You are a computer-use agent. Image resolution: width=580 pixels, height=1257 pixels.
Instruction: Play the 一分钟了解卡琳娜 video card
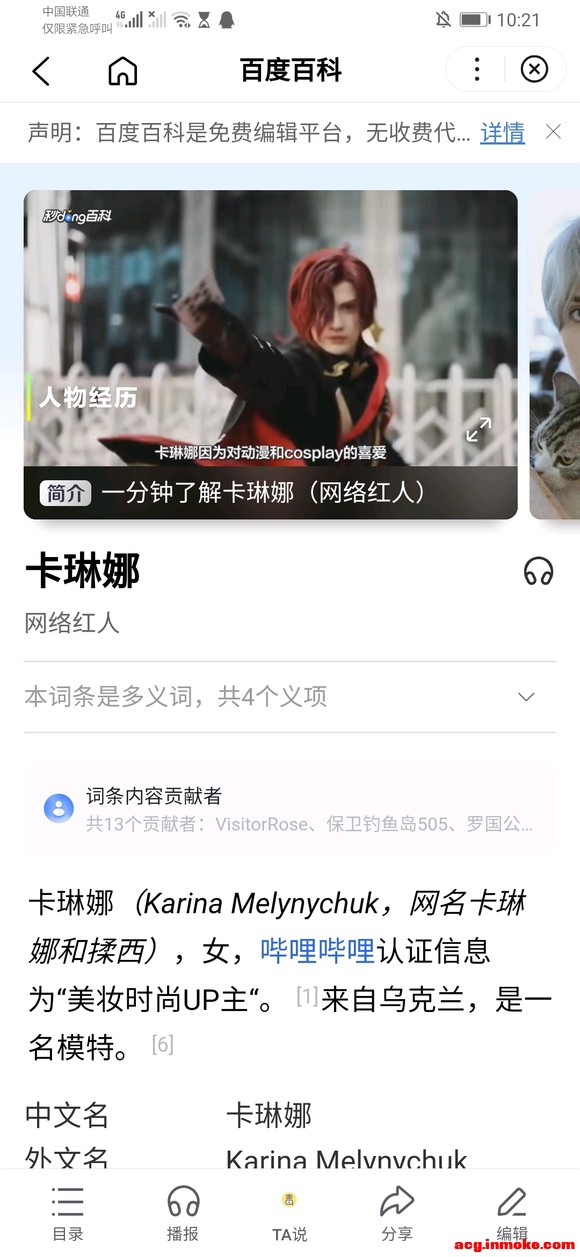tap(270, 354)
